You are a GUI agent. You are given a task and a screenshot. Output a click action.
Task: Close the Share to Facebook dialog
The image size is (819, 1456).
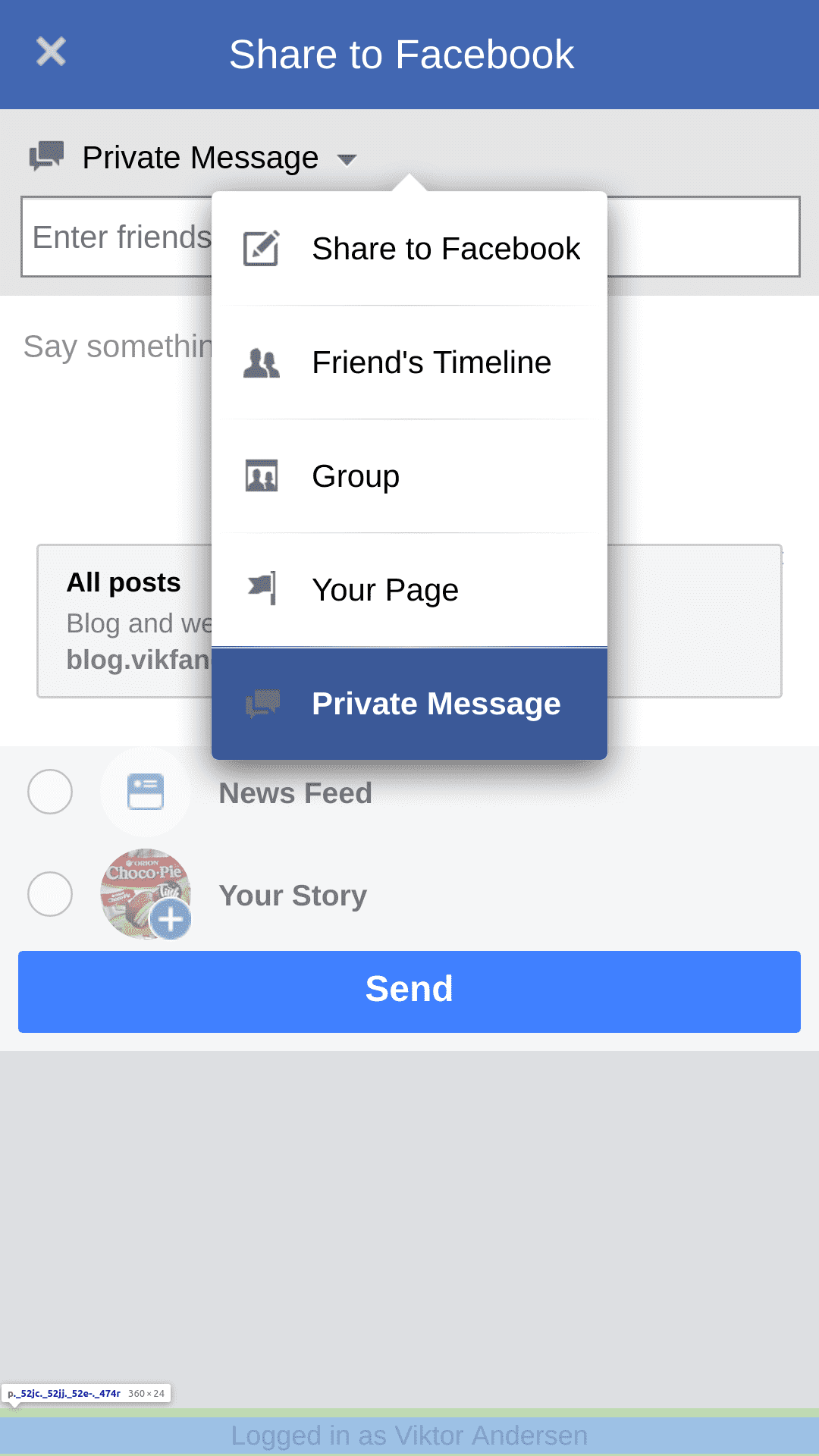pos(51,52)
